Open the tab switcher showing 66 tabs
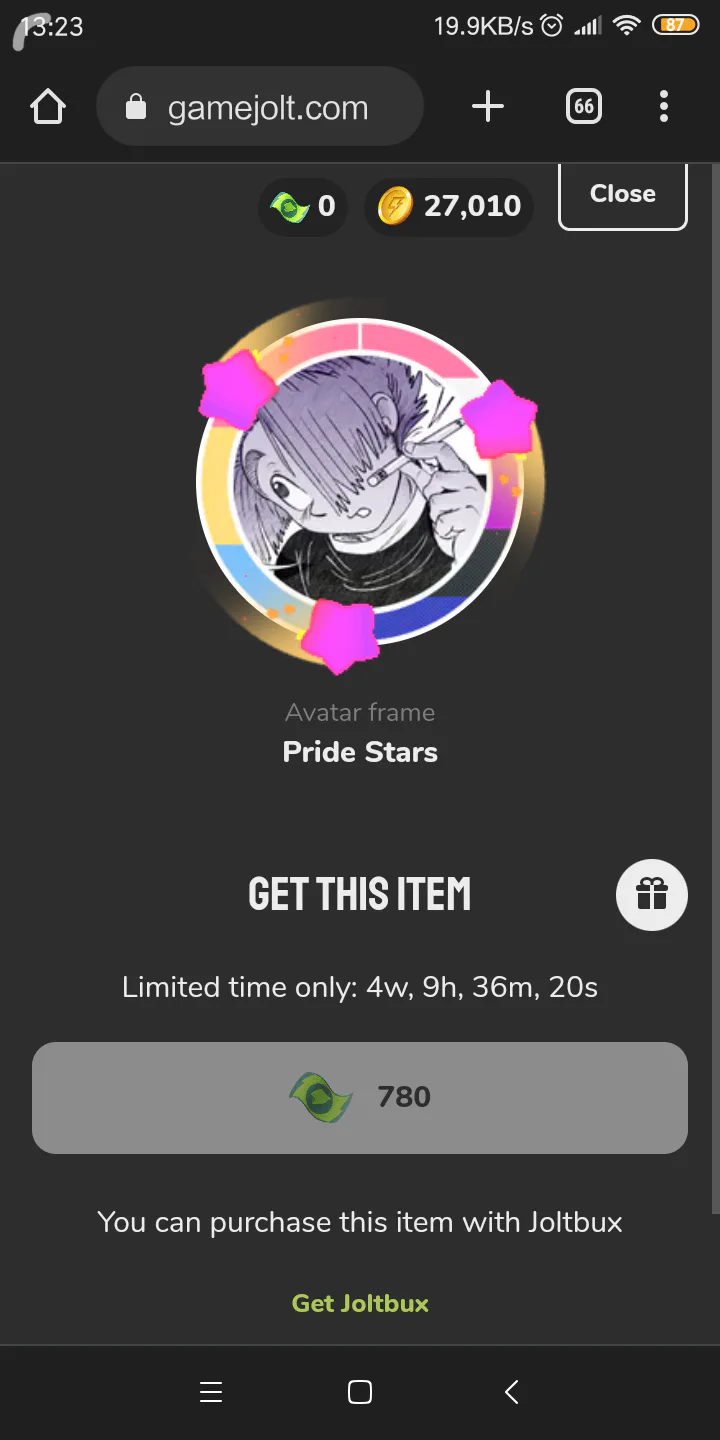Viewport: 720px width, 1440px height. (x=584, y=107)
